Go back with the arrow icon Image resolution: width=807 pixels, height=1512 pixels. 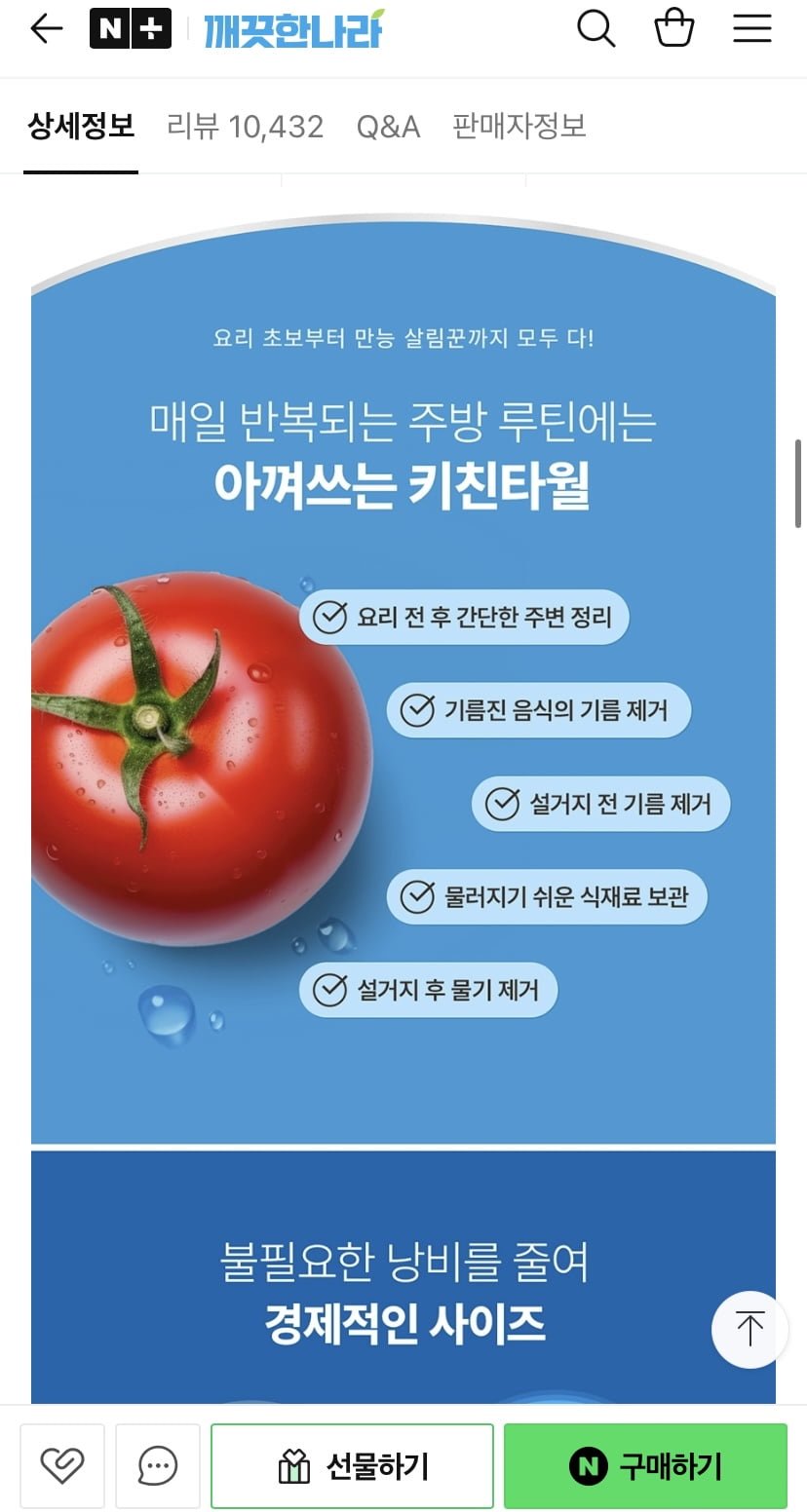click(46, 29)
